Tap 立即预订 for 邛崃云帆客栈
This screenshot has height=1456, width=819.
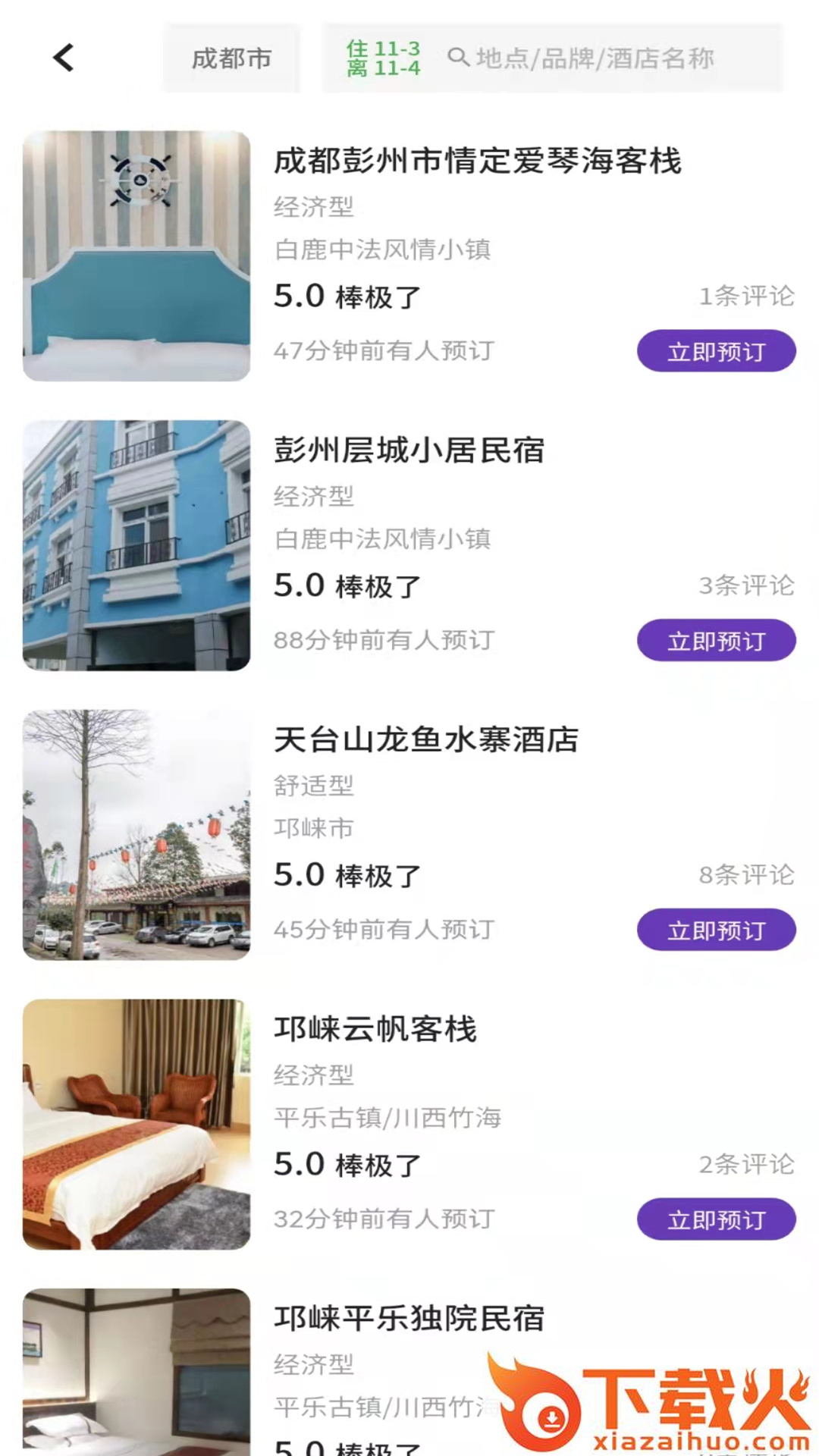(x=716, y=1219)
